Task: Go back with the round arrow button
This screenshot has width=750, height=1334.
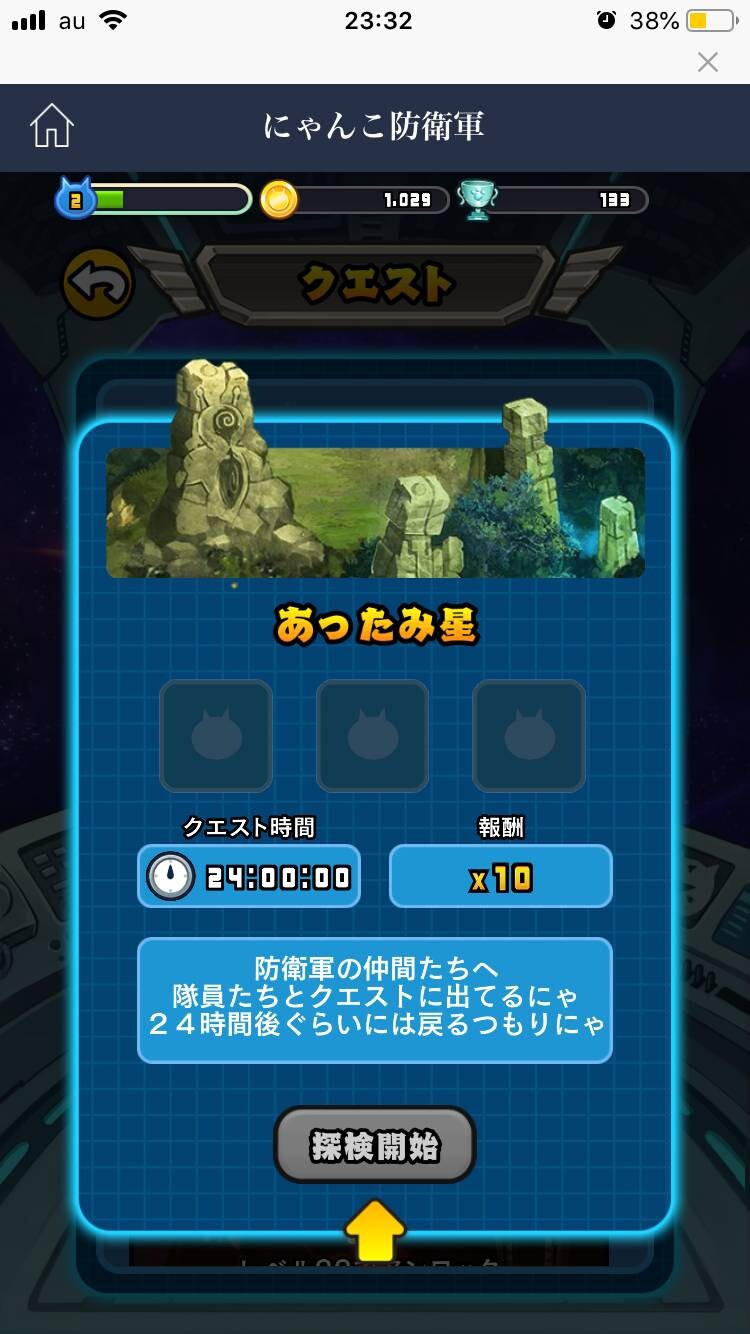Action: pyautogui.click(x=98, y=284)
